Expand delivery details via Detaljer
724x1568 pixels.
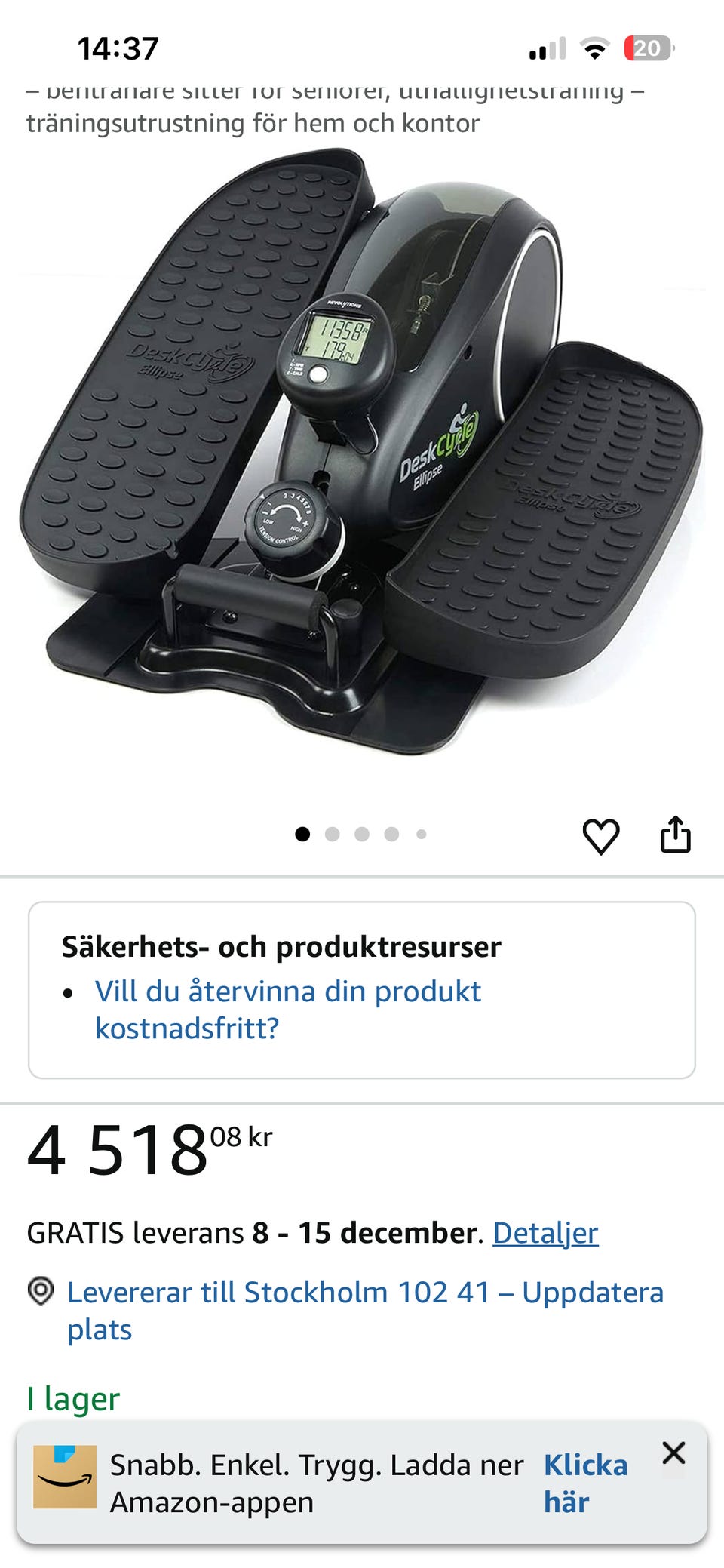[545, 1231]
